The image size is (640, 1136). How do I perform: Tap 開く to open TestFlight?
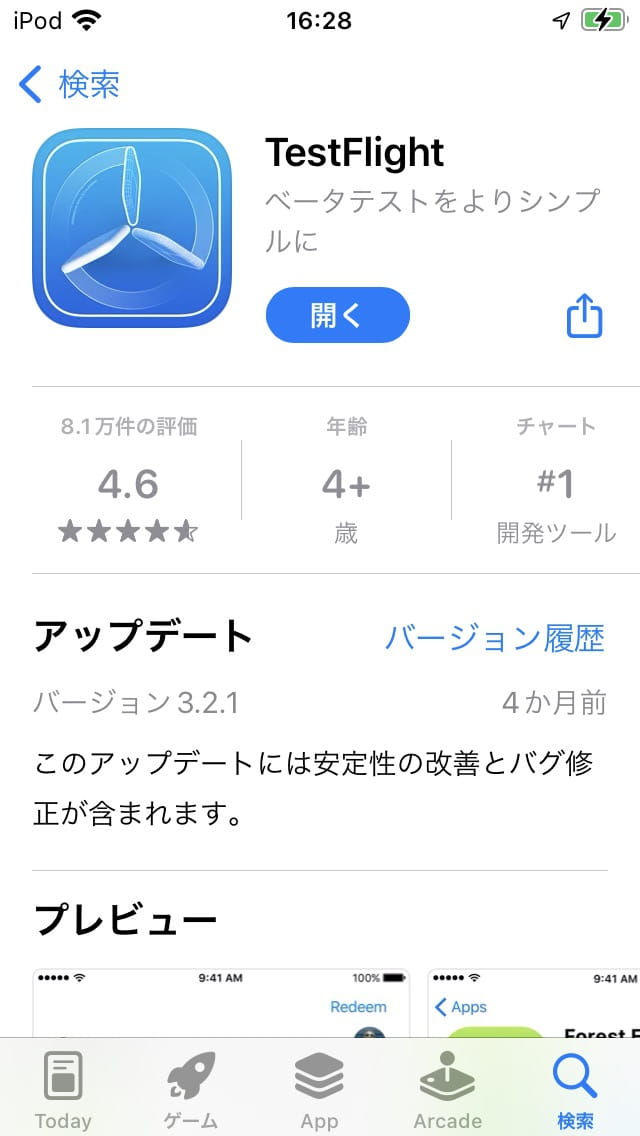tap(337, 315)
